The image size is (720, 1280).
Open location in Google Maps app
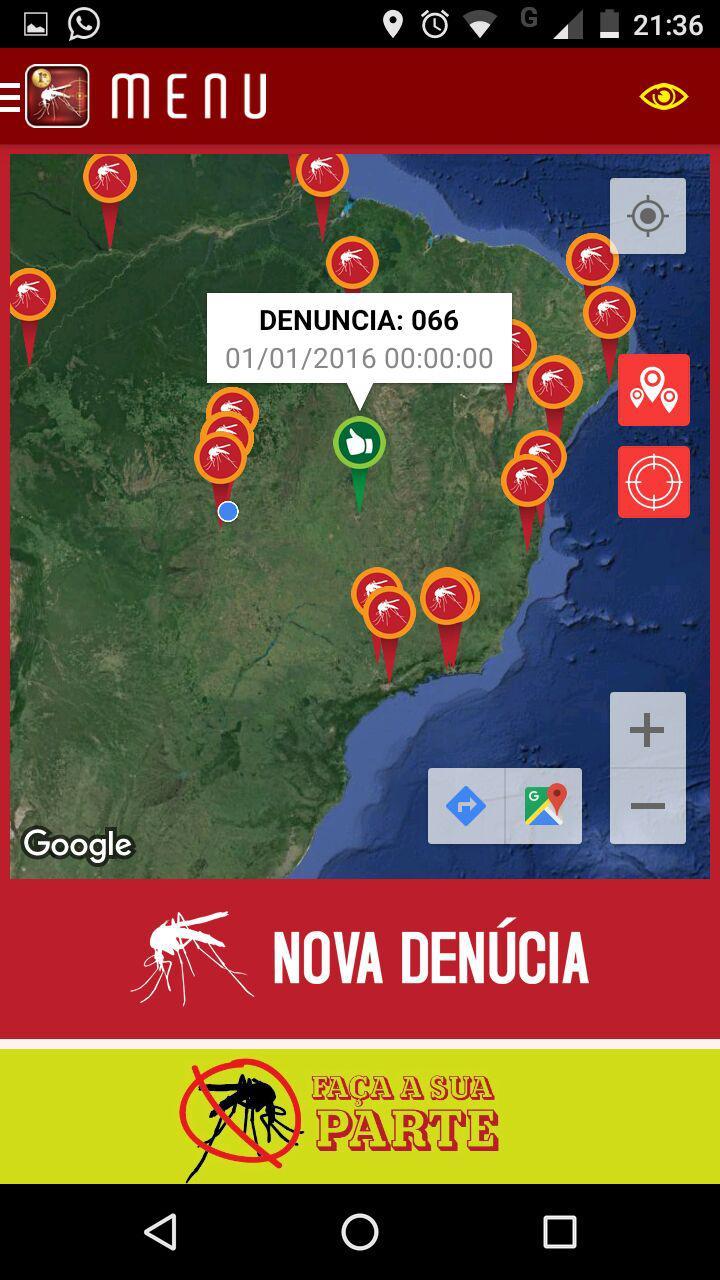point(544,806)
